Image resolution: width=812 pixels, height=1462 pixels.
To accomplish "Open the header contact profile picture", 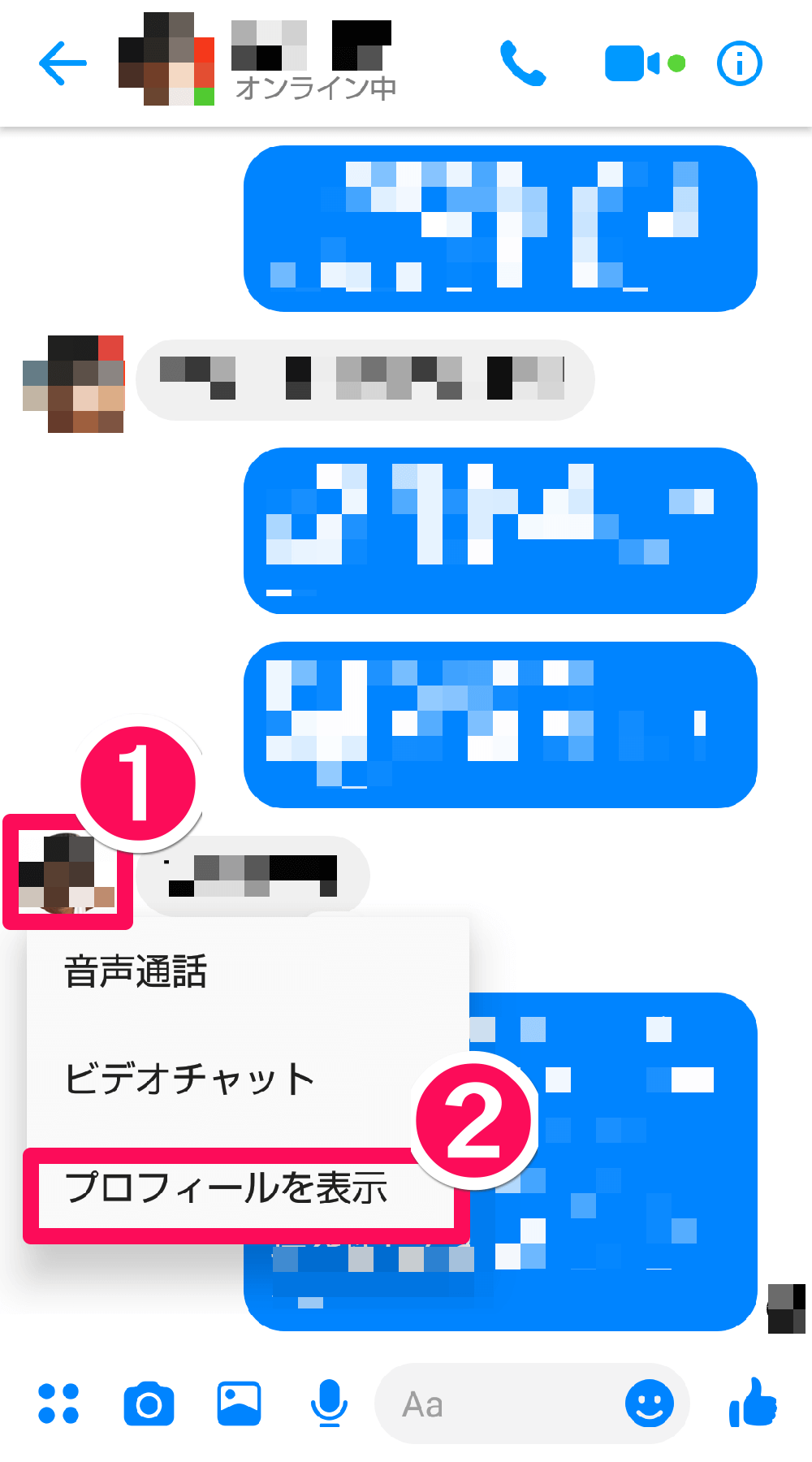I will click(166, 60).
